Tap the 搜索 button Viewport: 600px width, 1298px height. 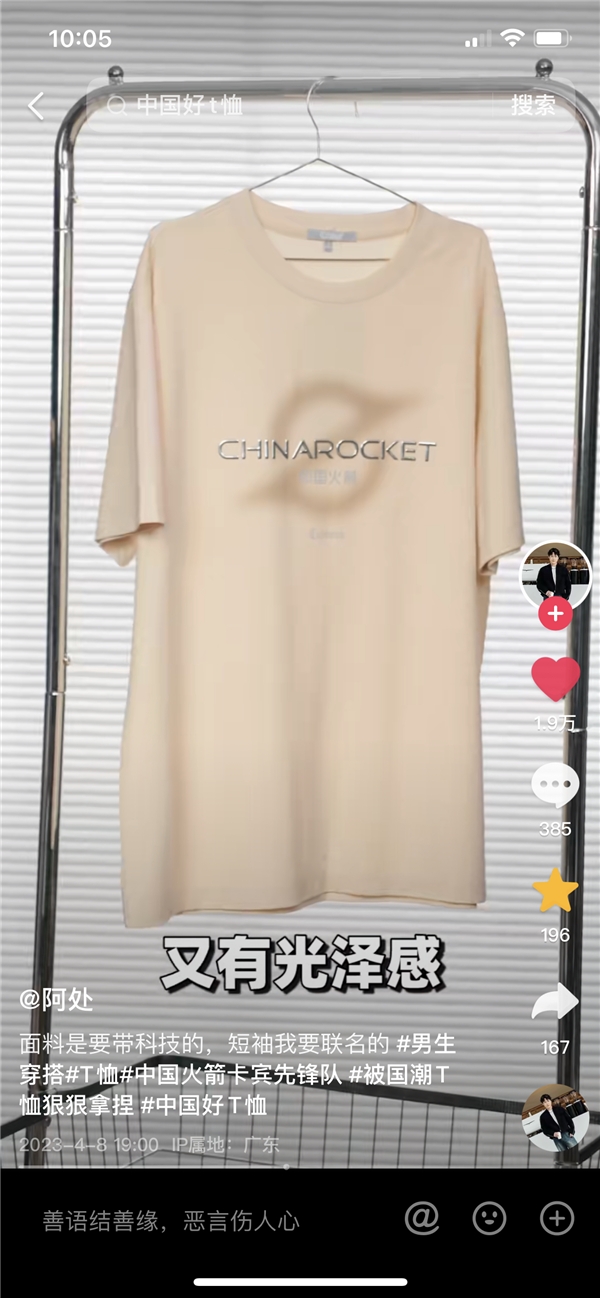[x=533, y=106]
